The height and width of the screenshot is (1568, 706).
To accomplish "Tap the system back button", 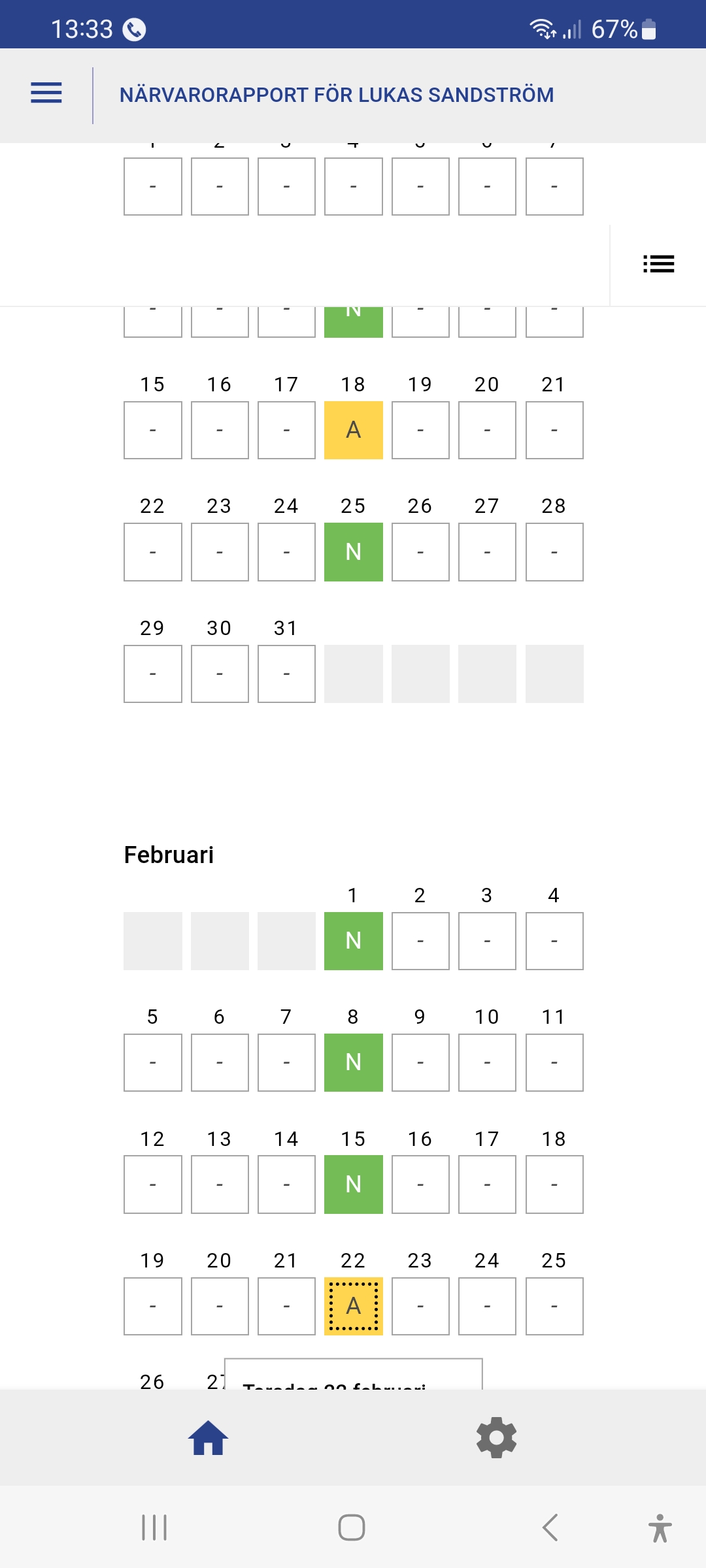I will [x=550, y=1527].
